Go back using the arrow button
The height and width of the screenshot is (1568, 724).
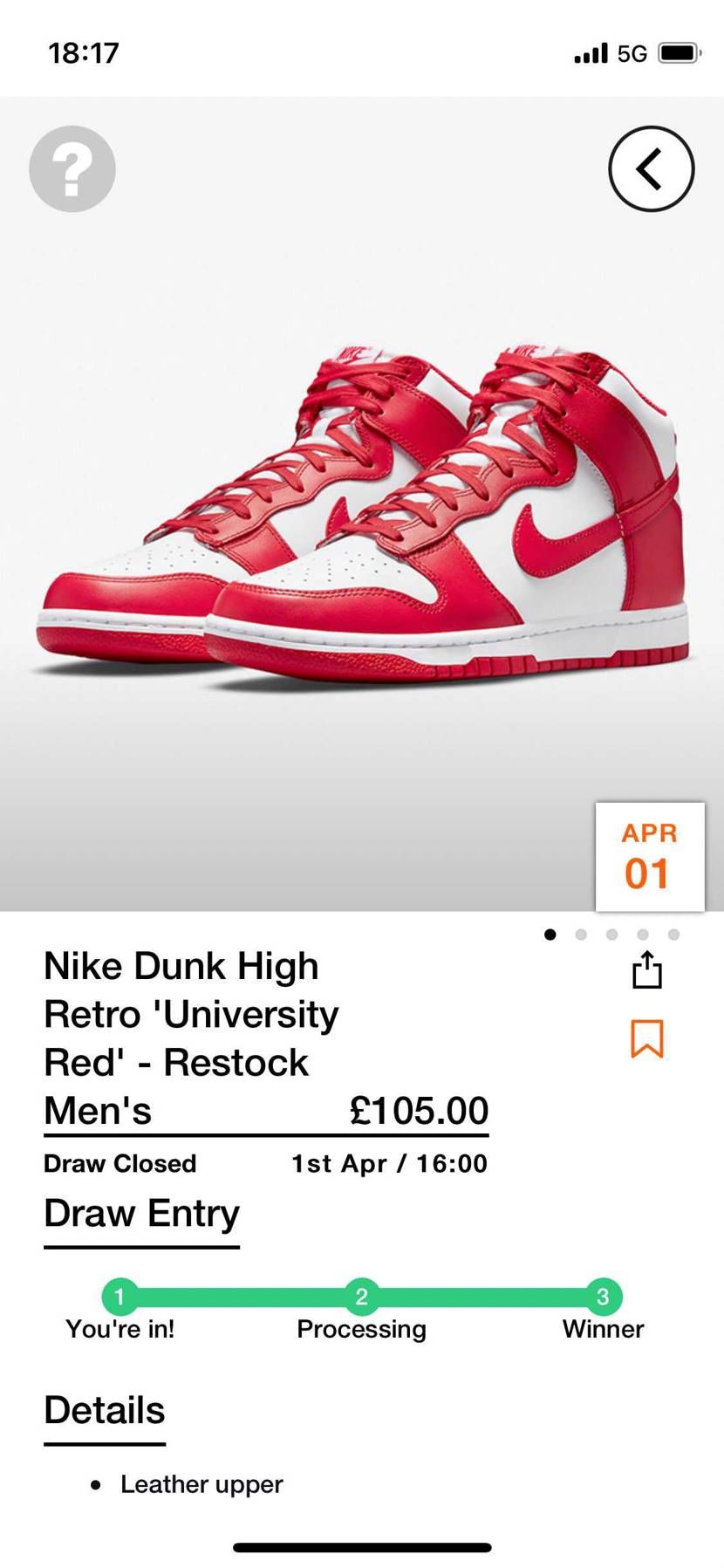651,168
